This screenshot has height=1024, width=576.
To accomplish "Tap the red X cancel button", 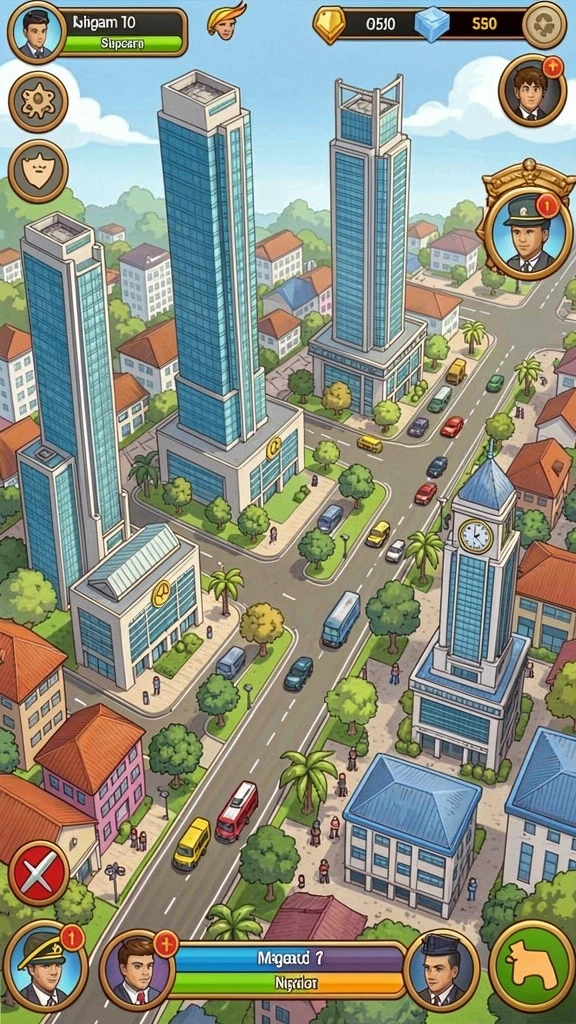I will point(39,873).
